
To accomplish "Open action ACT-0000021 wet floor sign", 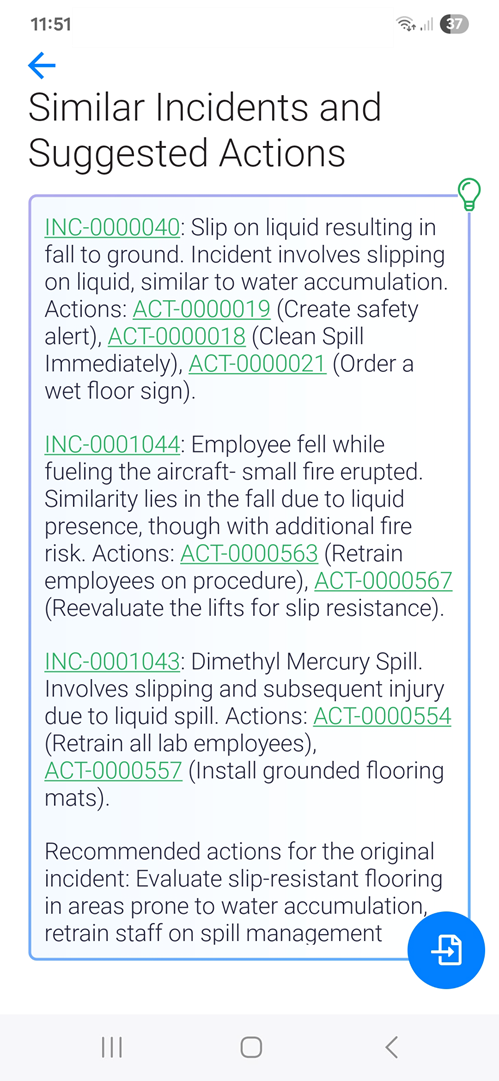I will click(257, 364).
